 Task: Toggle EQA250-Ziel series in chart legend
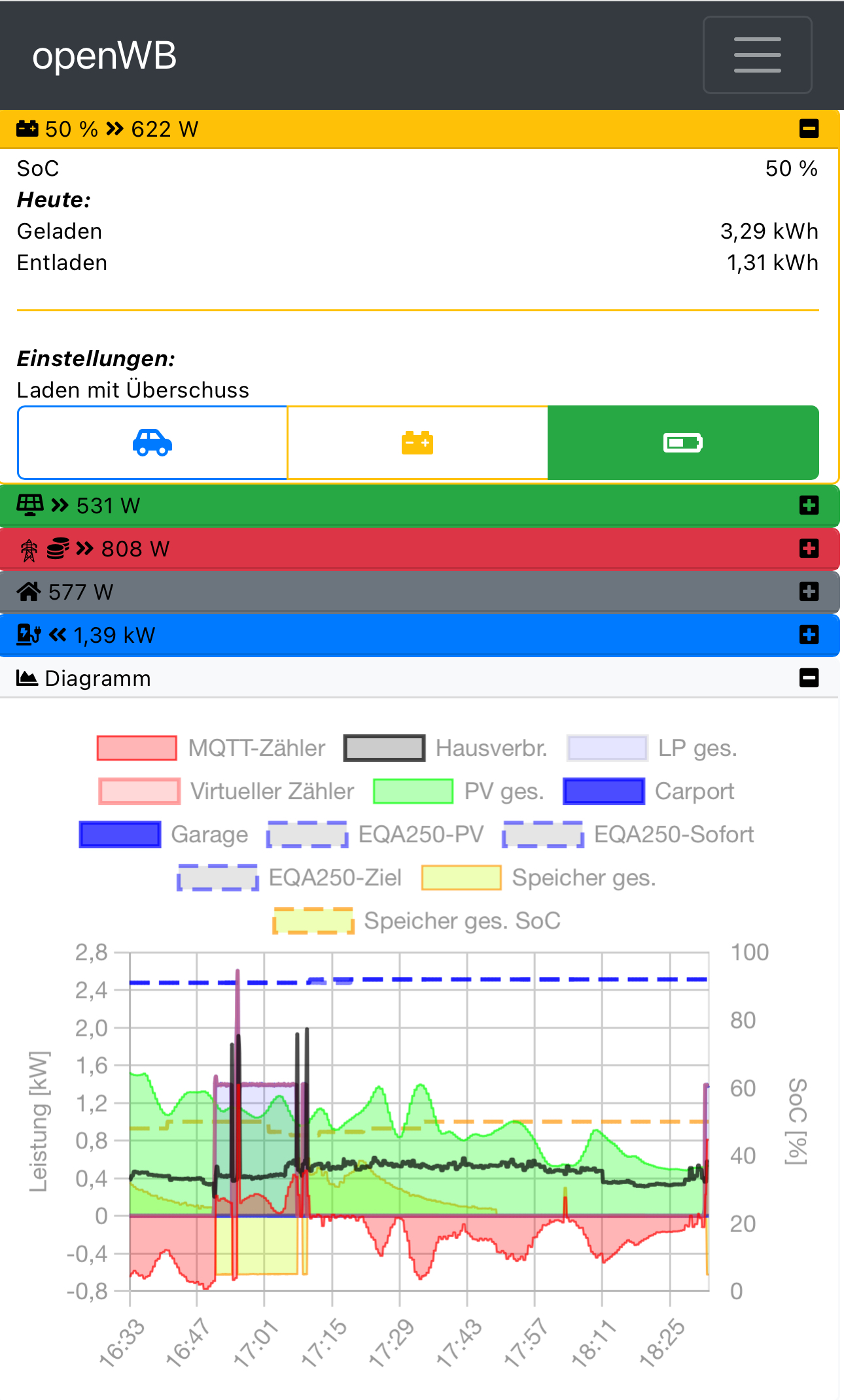289,878
